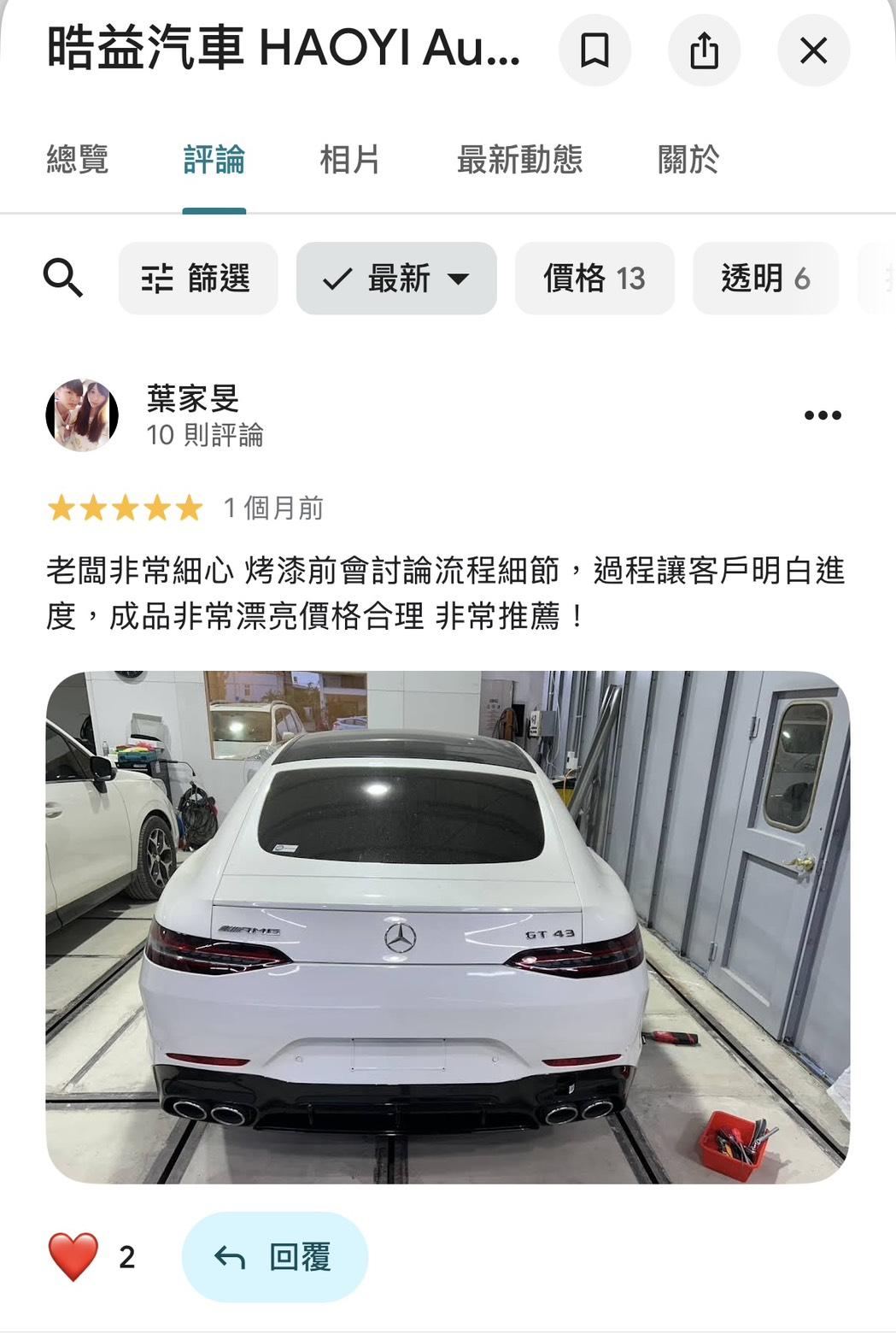Reply to the review with 回覆
Screen dimensions: 896x1334
coord(274,1257)
